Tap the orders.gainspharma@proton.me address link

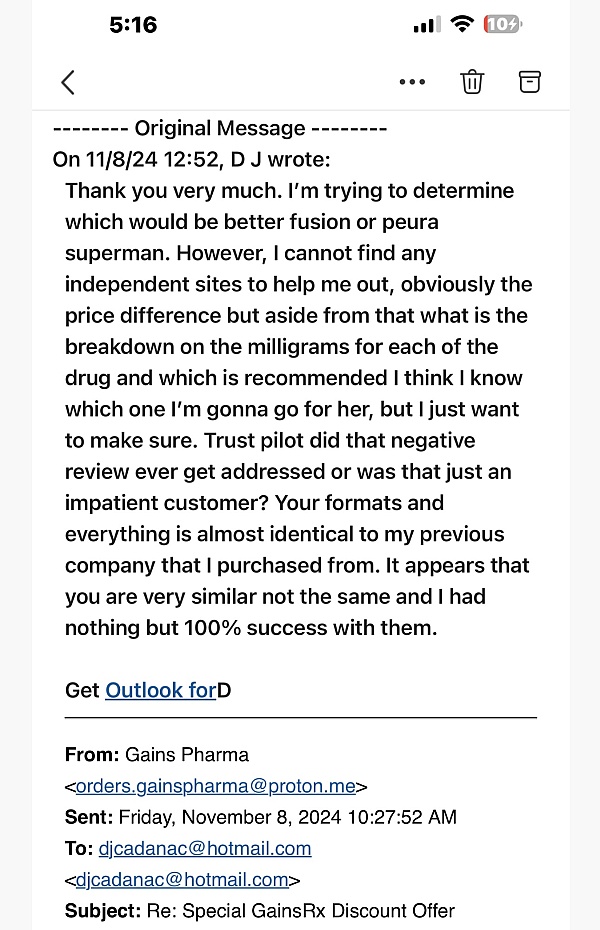(216, 786)
